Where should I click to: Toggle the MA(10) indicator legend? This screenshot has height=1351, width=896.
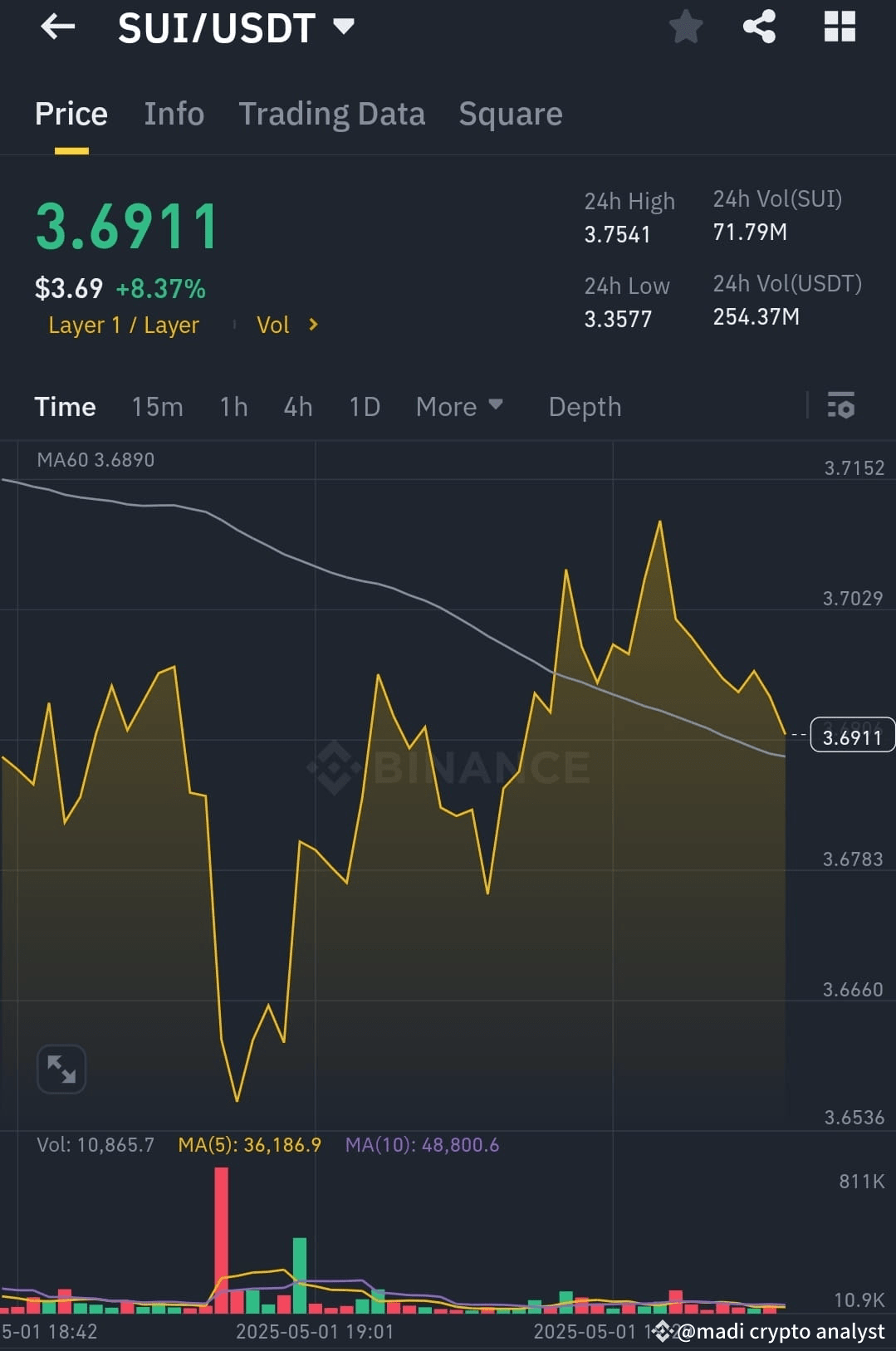click(422, 1144)
